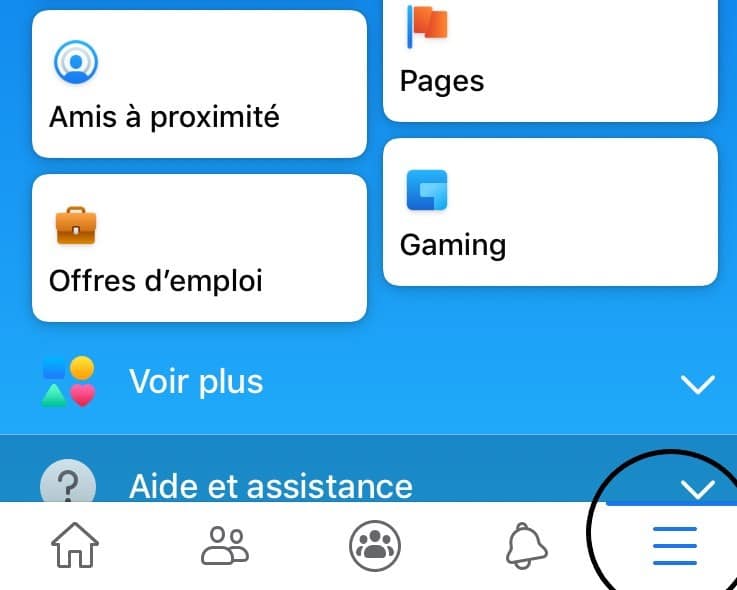
Task: Expand Aide et assistance options
Action: tap(368, 484)
